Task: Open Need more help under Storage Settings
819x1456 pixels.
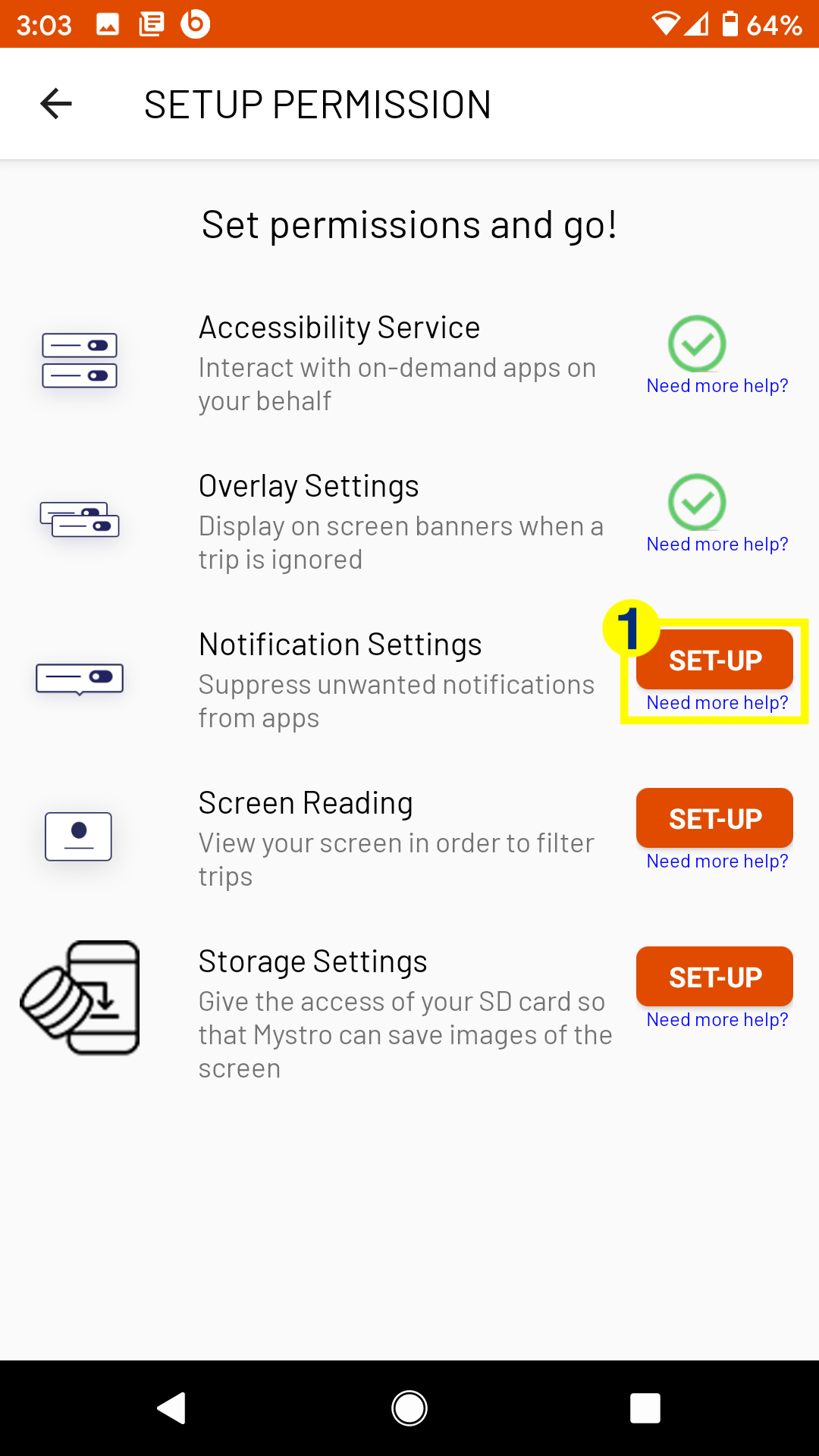Action: [717, 1020]
